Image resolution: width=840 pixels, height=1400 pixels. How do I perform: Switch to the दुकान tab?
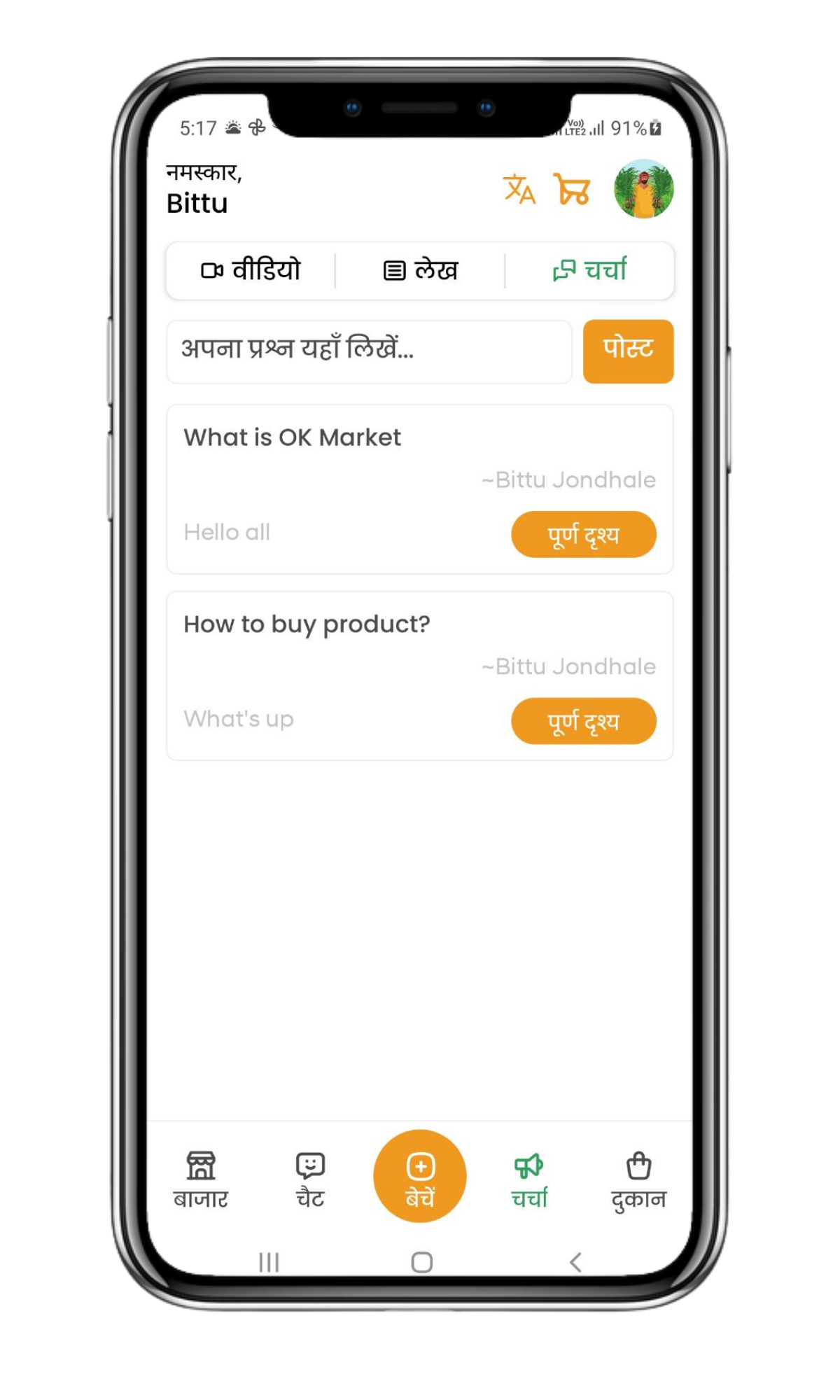(x=638, y=1180)
